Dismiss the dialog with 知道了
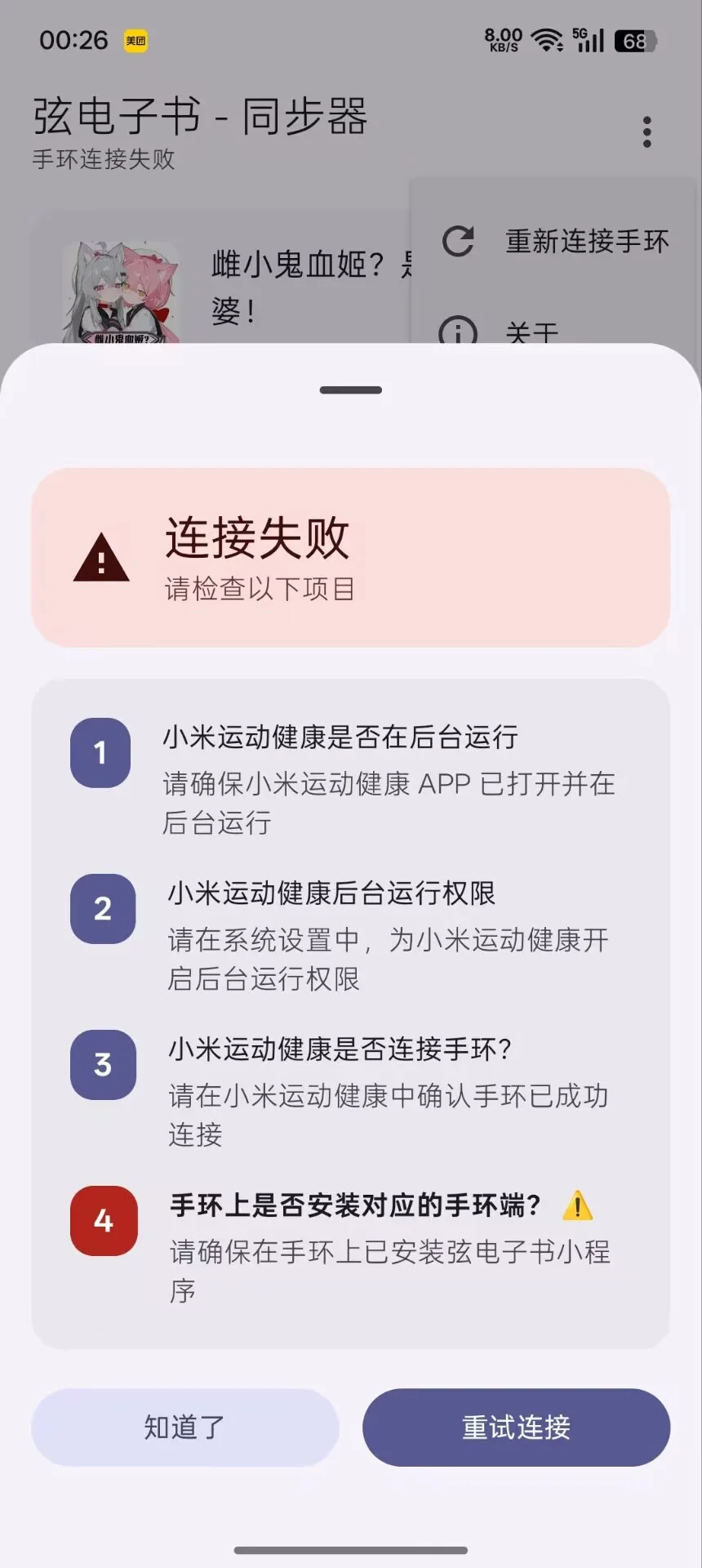Viewport: 702px width, 1568px height. (184, 1427)
